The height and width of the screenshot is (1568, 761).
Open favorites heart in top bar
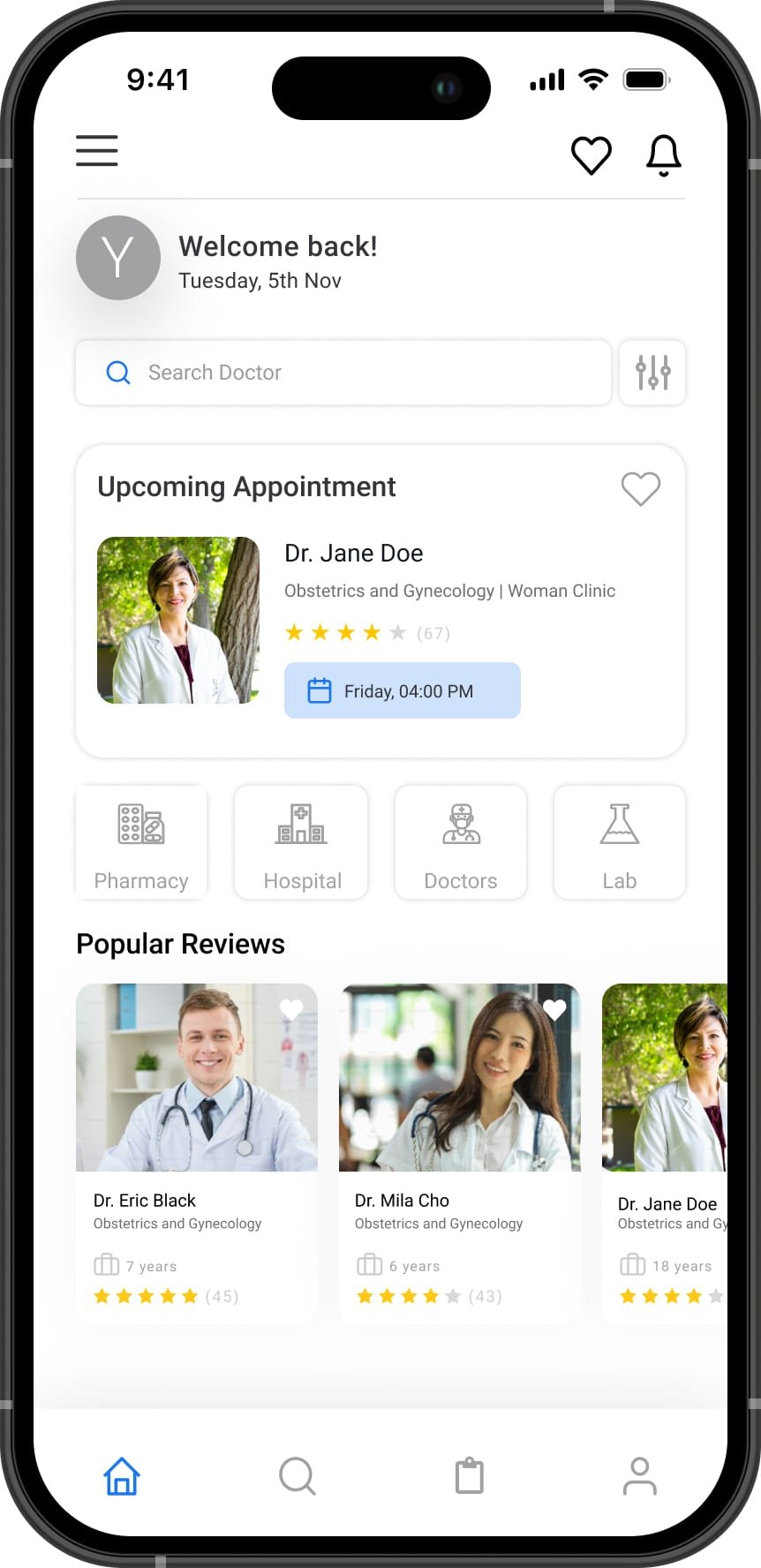point(591,155)
